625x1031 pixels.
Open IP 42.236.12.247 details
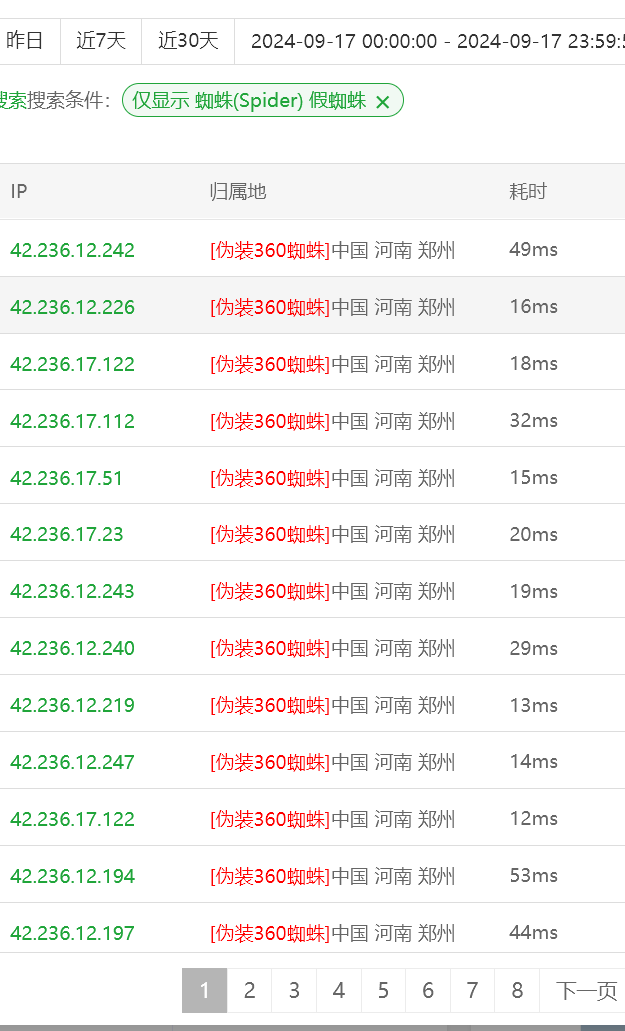(x=72, y=762)
